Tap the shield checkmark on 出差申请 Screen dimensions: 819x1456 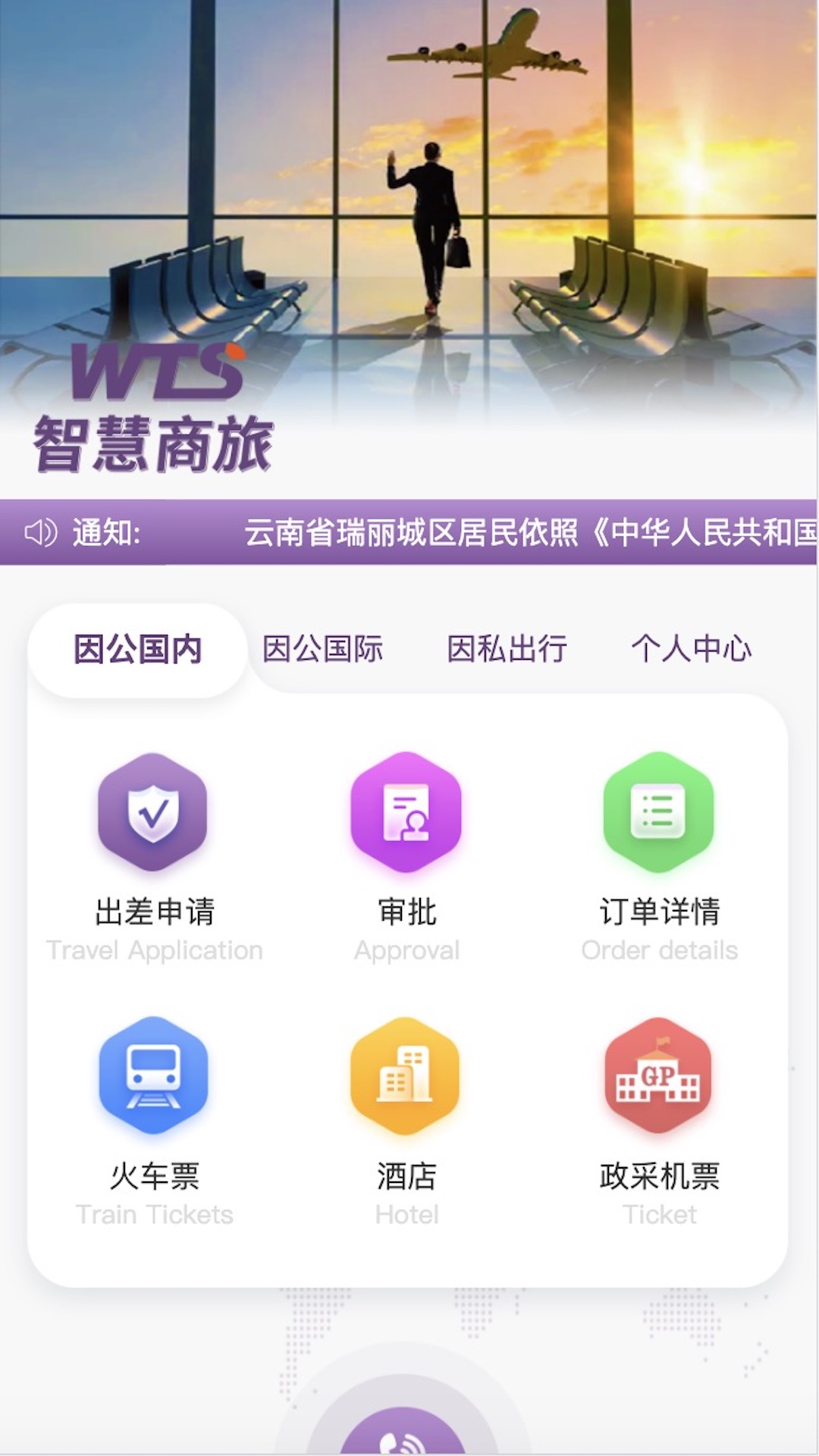pyautogui.click(x=153, y=811)
